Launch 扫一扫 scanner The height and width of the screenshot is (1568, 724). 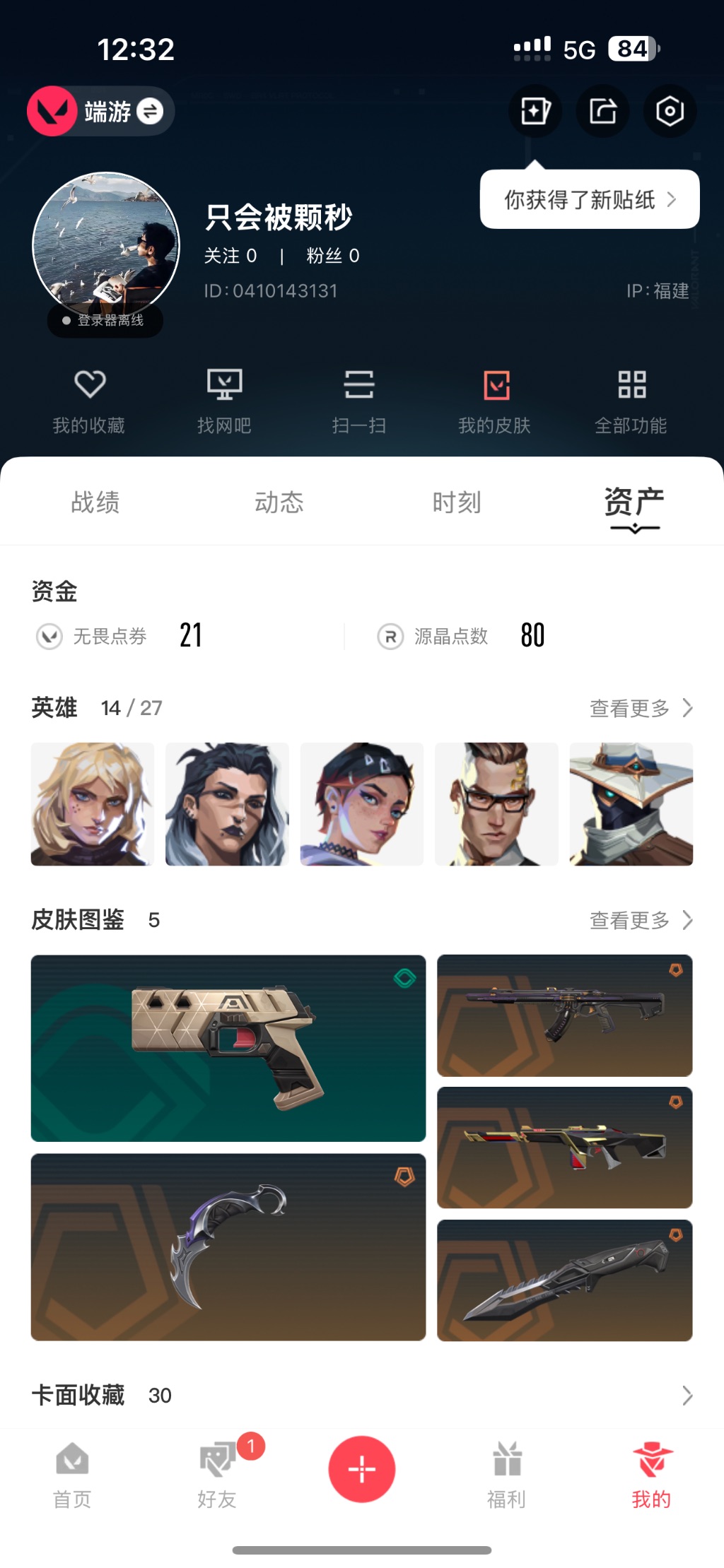click(359, 401)
